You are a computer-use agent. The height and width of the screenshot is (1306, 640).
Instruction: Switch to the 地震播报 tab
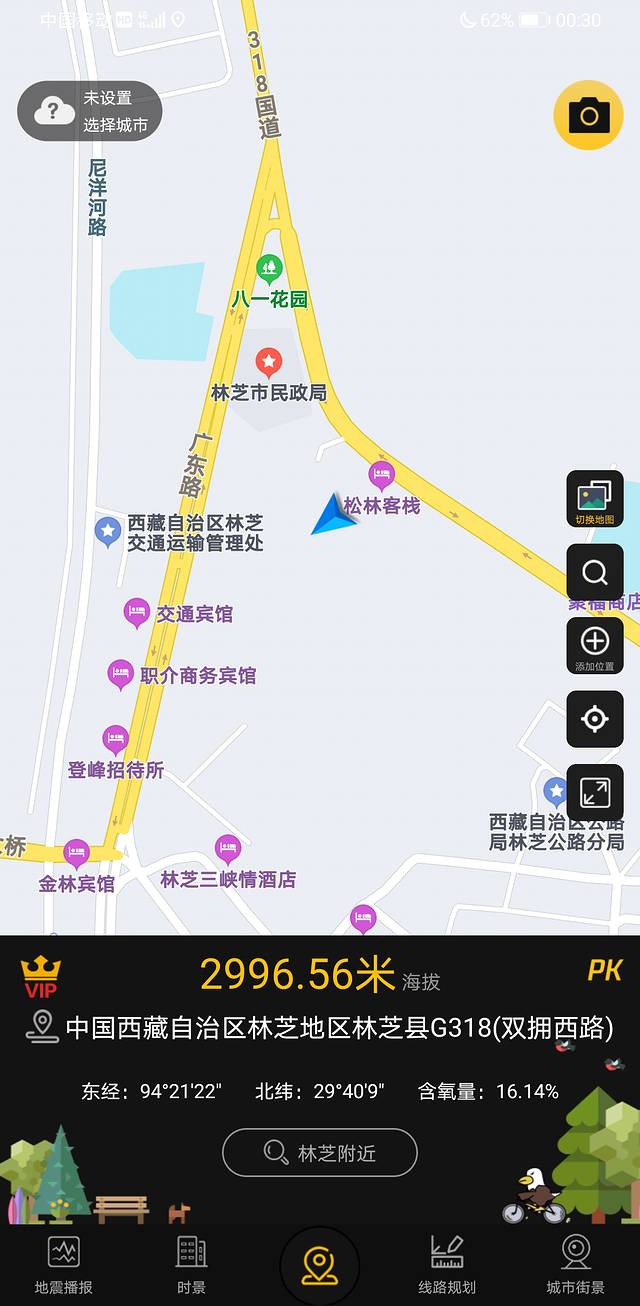coord(64,1264)
